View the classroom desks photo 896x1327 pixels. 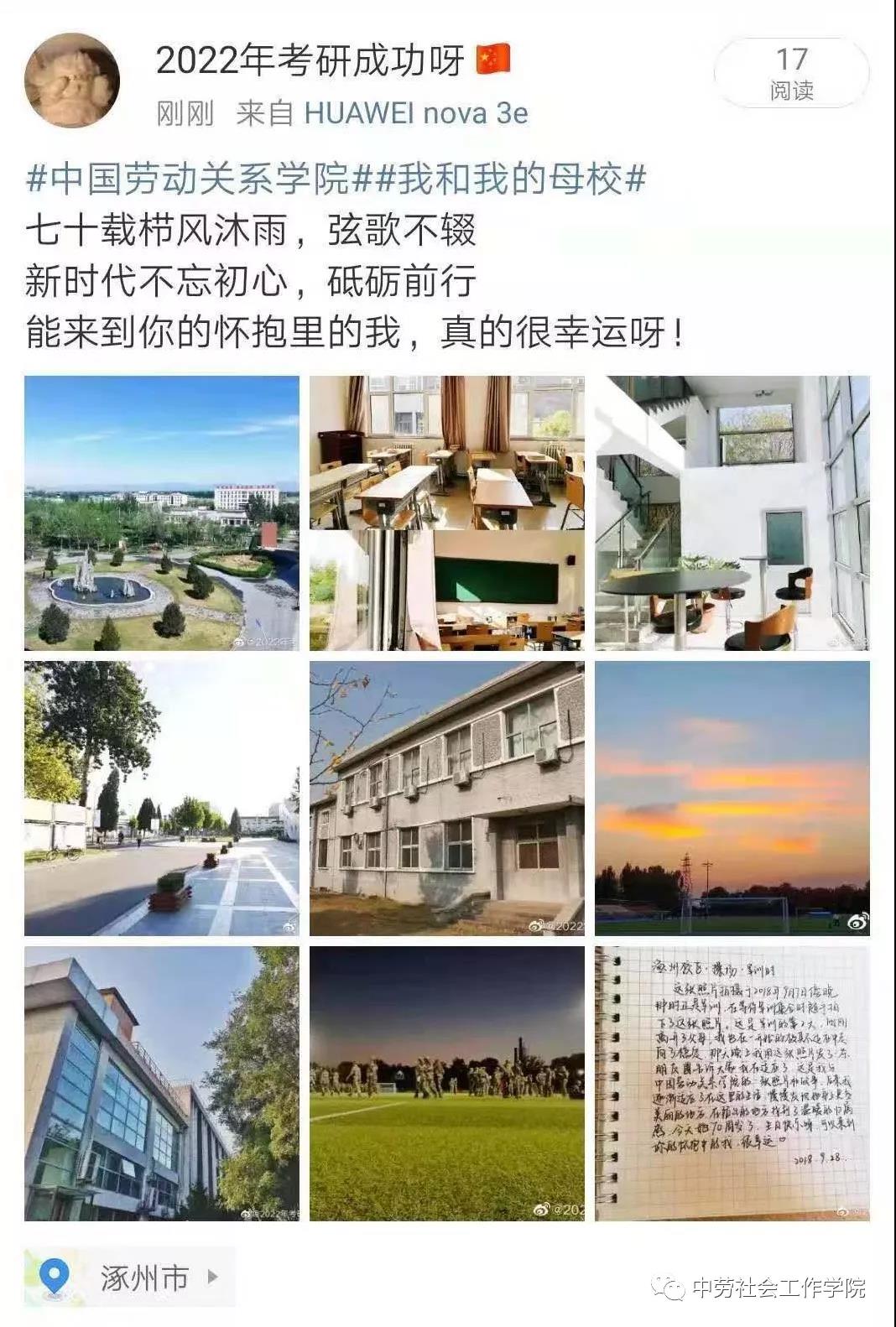tap(447, 513)
